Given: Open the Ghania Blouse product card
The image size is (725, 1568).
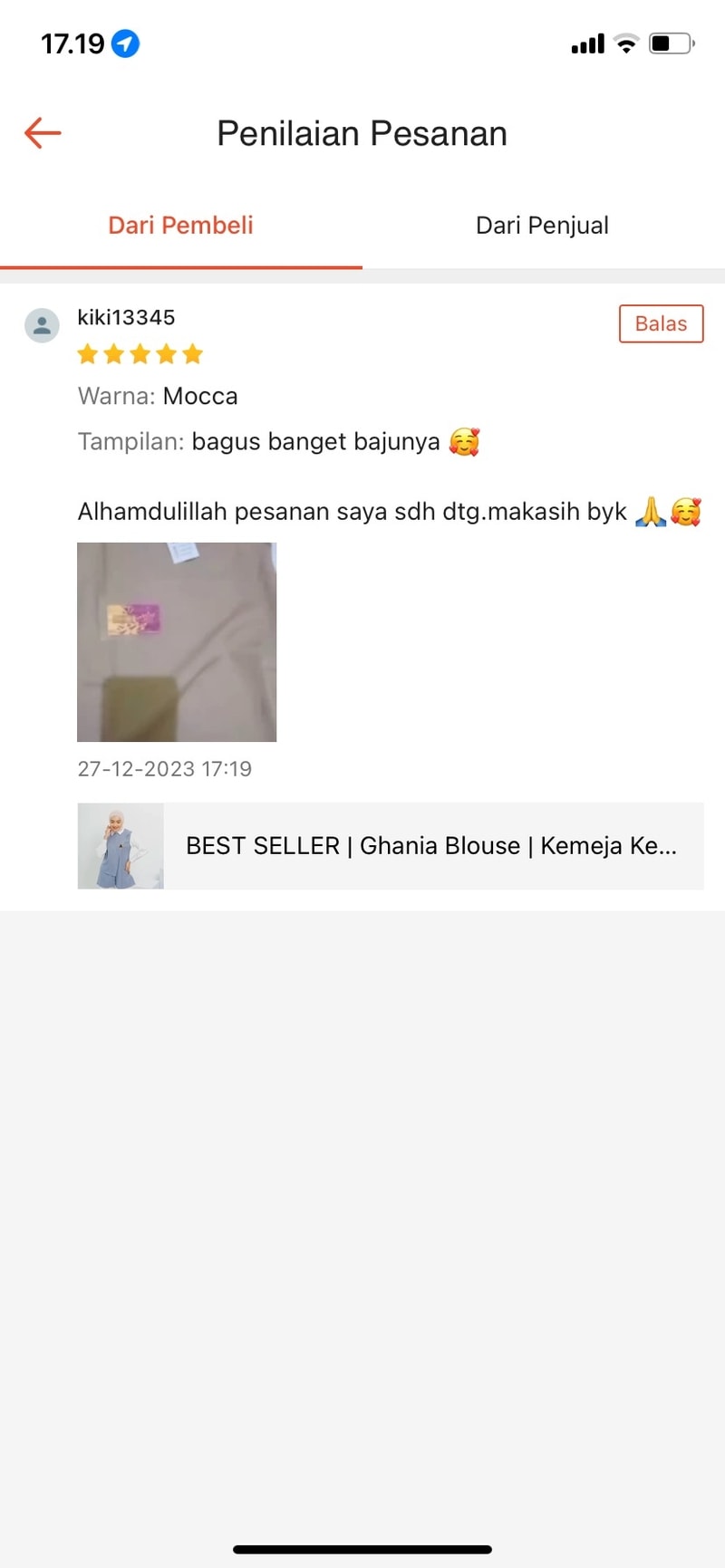Looking at the screenshot, I should coord(390,845).
